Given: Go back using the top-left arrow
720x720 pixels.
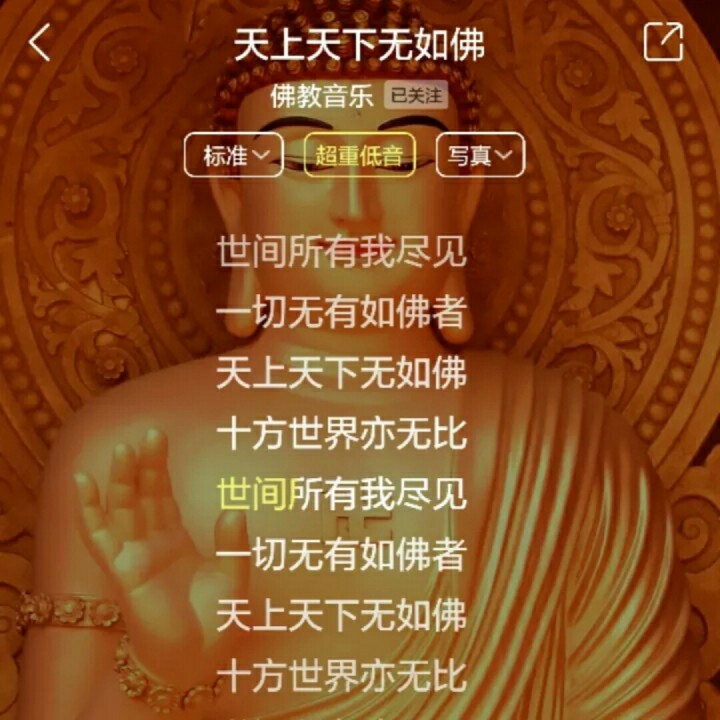Looking at the screenshot, I should coord(39,43).
